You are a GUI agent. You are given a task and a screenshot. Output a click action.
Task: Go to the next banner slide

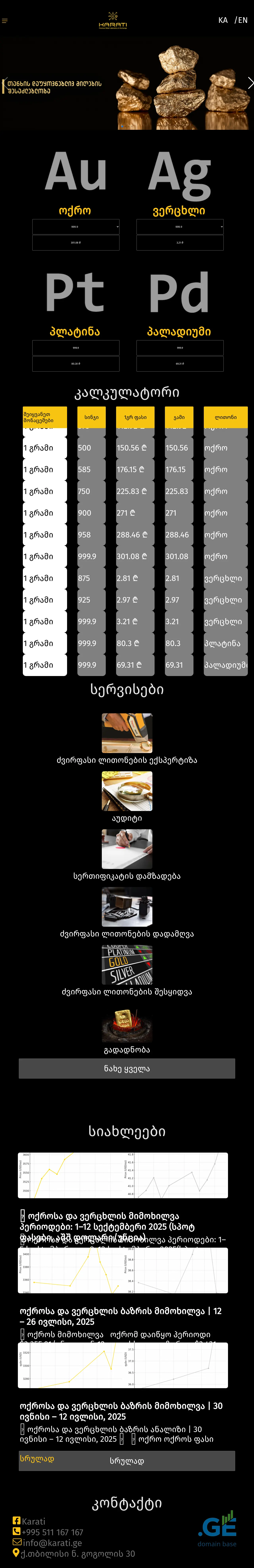(250, 83)
